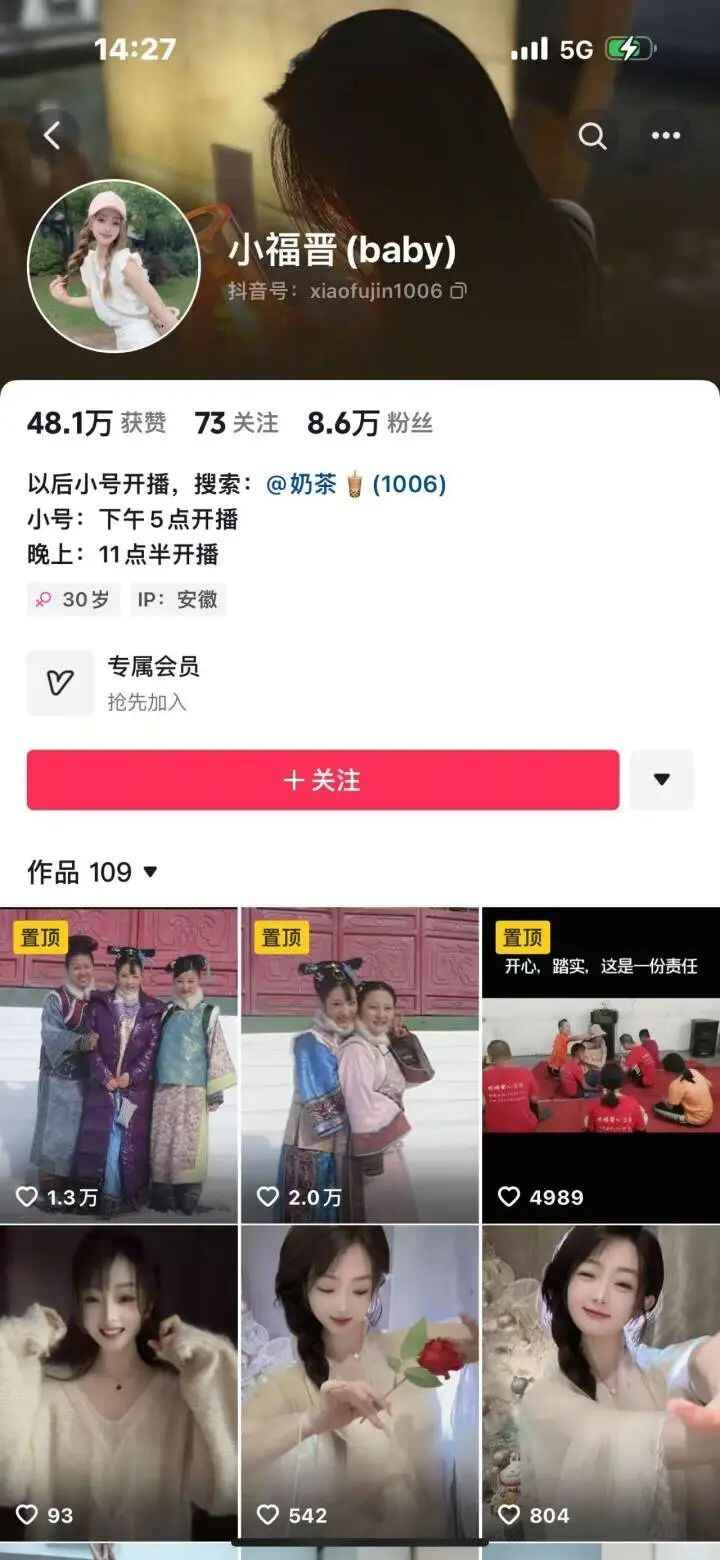The image size is (720, 1560).
Task: Expand the arrow next to 关注 button
Action: click(661, 780)
